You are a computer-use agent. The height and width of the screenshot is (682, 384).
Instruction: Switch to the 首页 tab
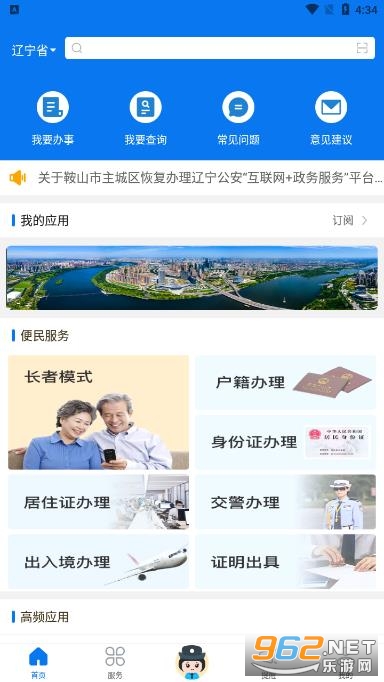click(x=38, y=662)
